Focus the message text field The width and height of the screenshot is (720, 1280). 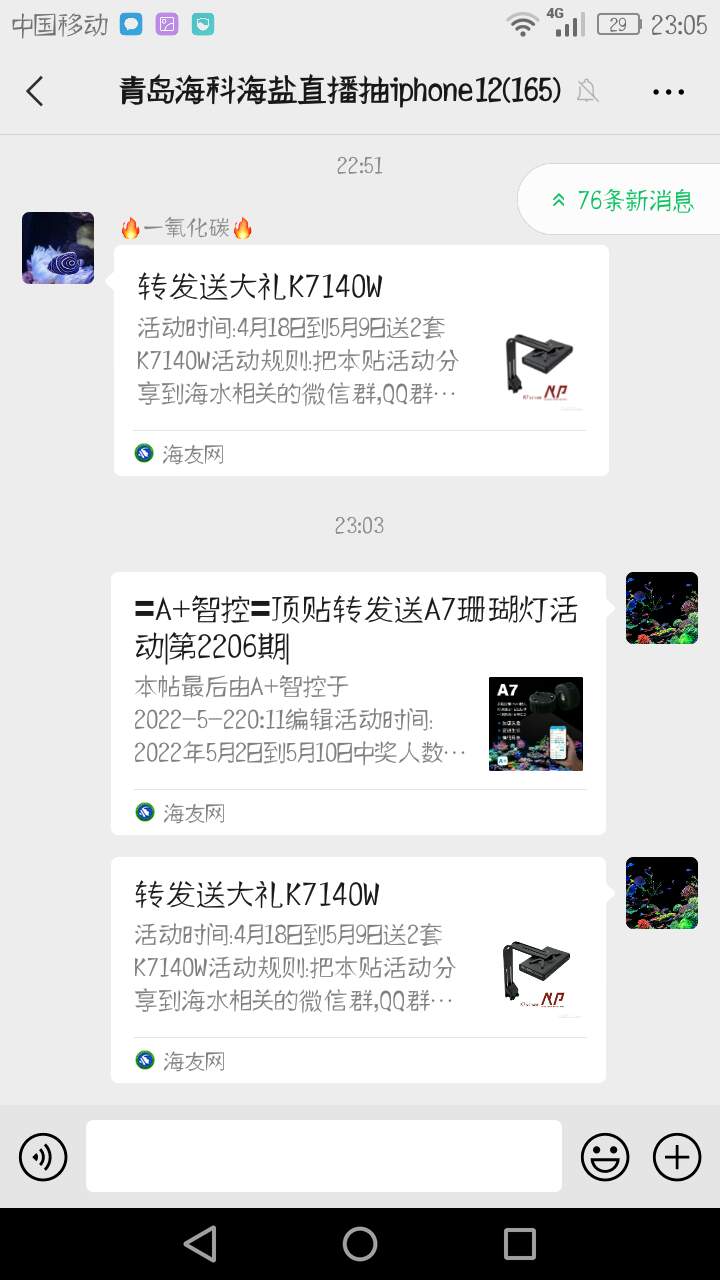323,1156
